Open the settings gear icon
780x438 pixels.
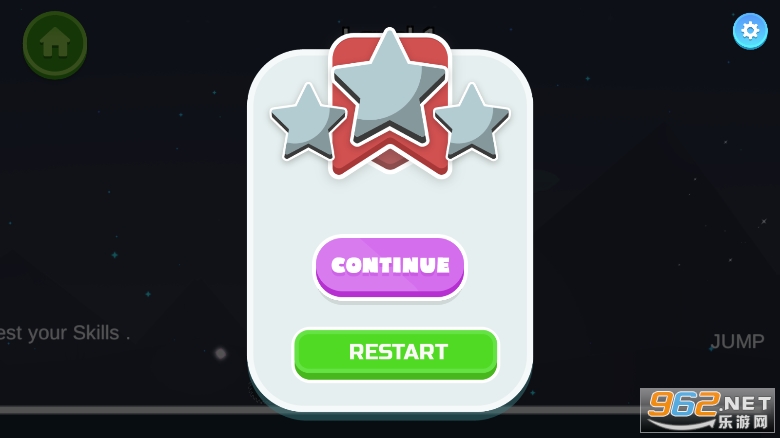tap(750, 31)
